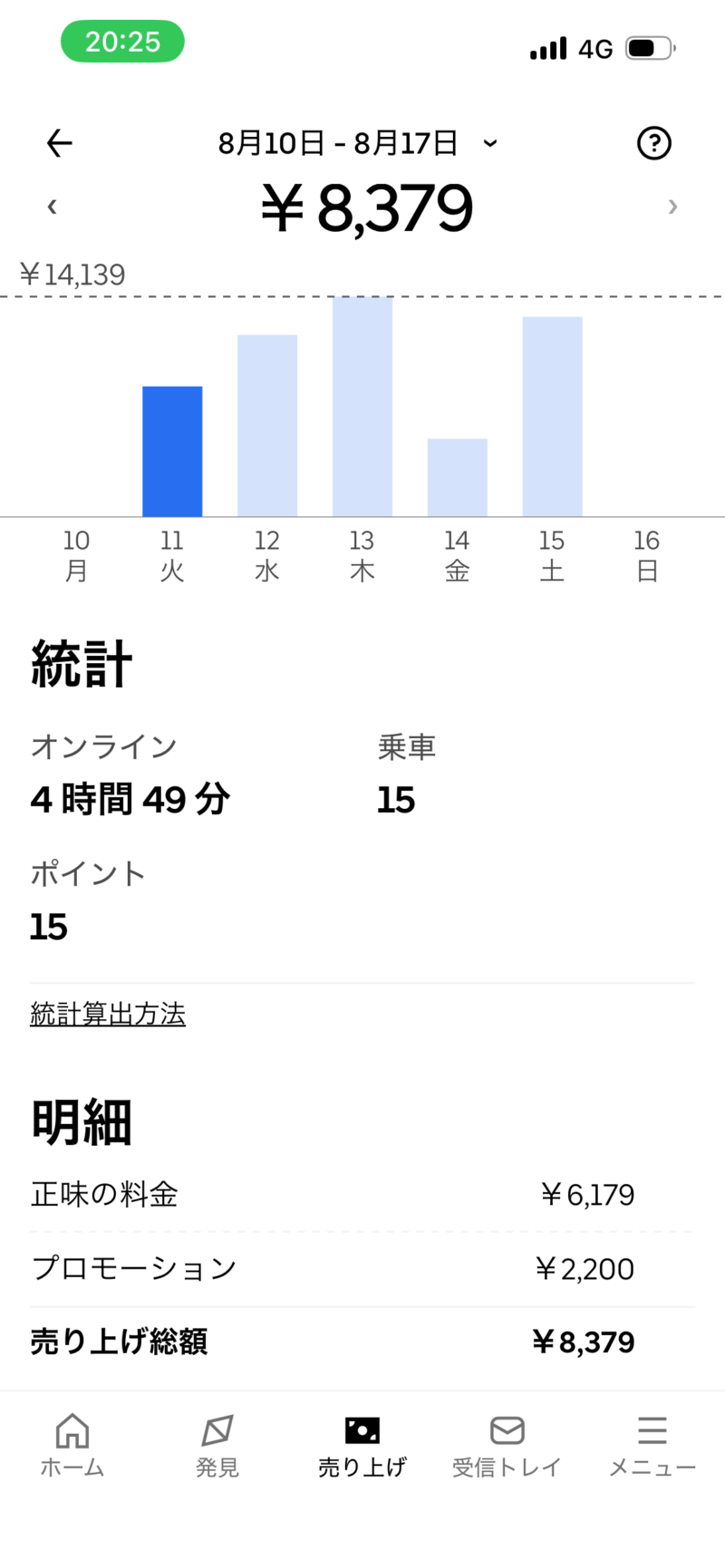Viewport: 725px width, 1568px height.
Task: Go to the next week with right chevron
Action: click(x=672, y=207)
